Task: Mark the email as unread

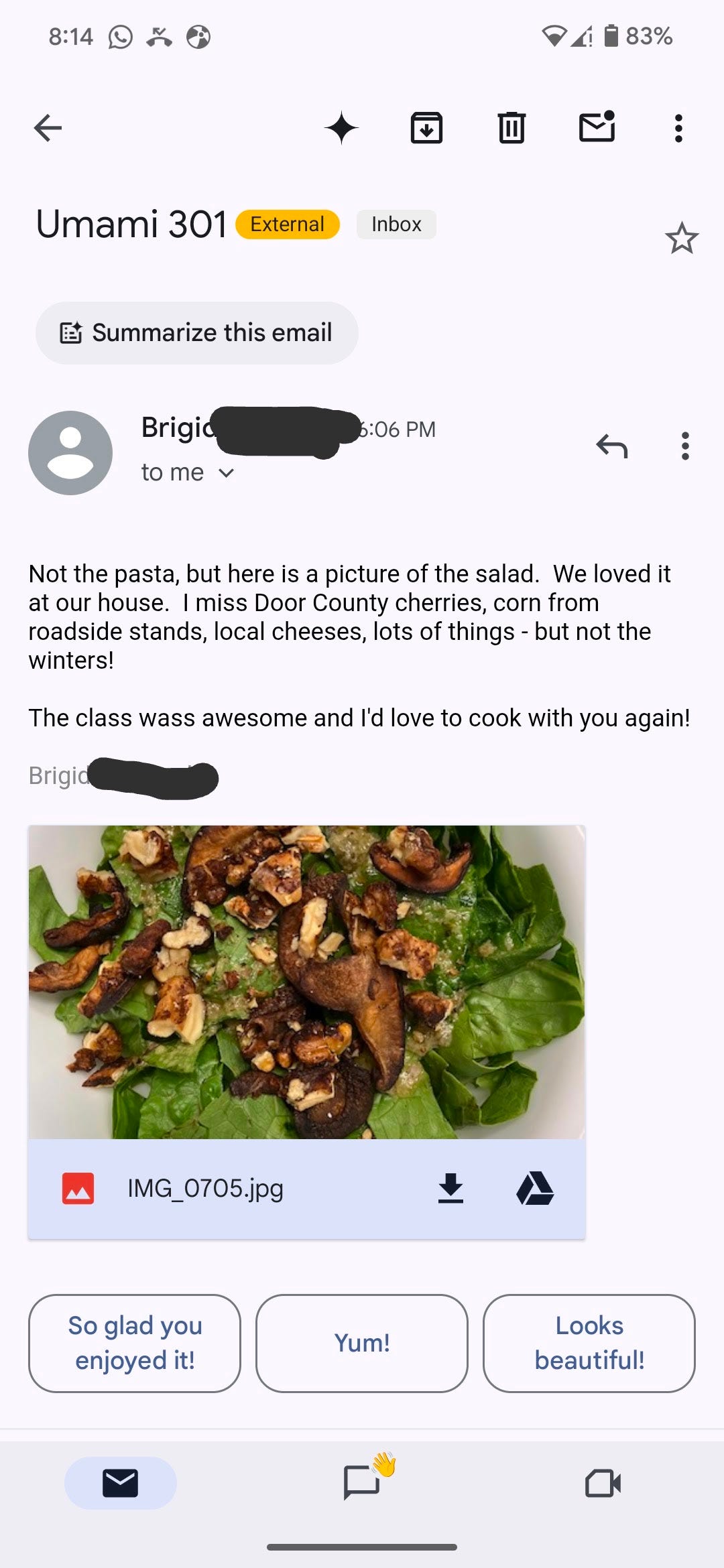Action: pyautogui.click(x=597, y=128)
